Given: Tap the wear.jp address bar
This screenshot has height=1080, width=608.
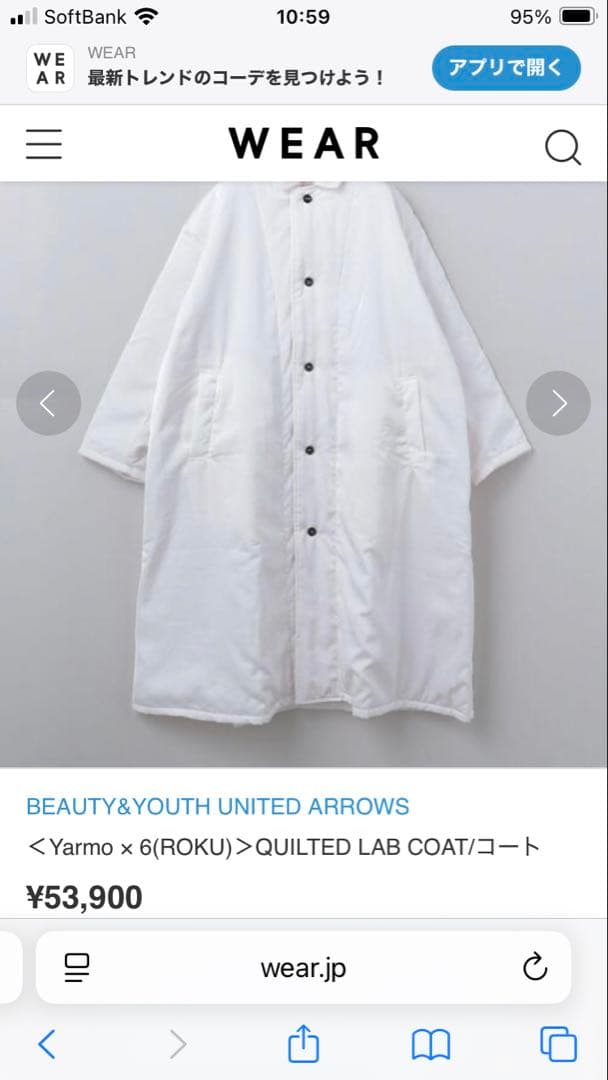Looking at the screenshot, I should [303, 967].
